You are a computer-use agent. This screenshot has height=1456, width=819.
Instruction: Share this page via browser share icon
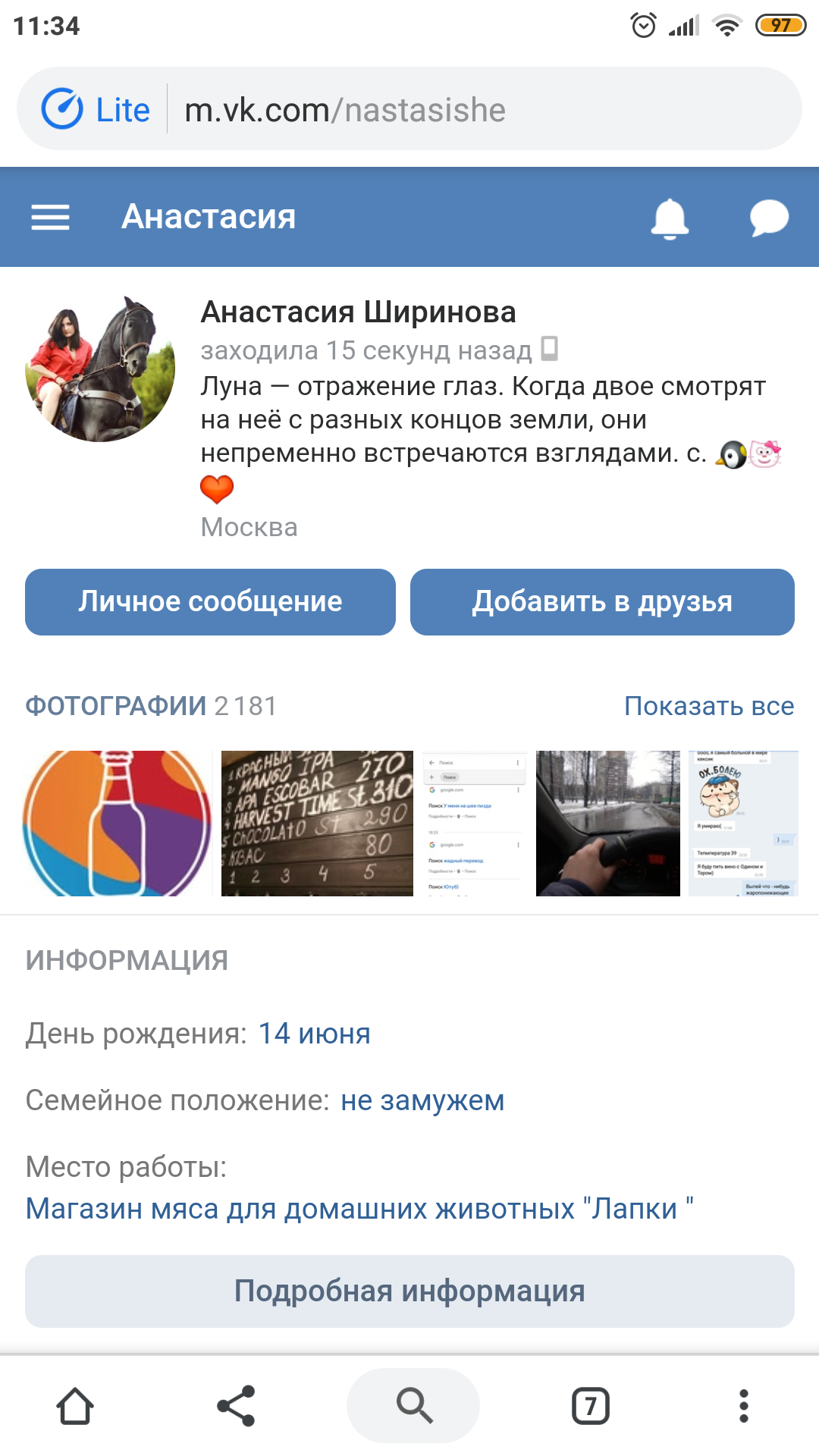tap(237, 1407)
